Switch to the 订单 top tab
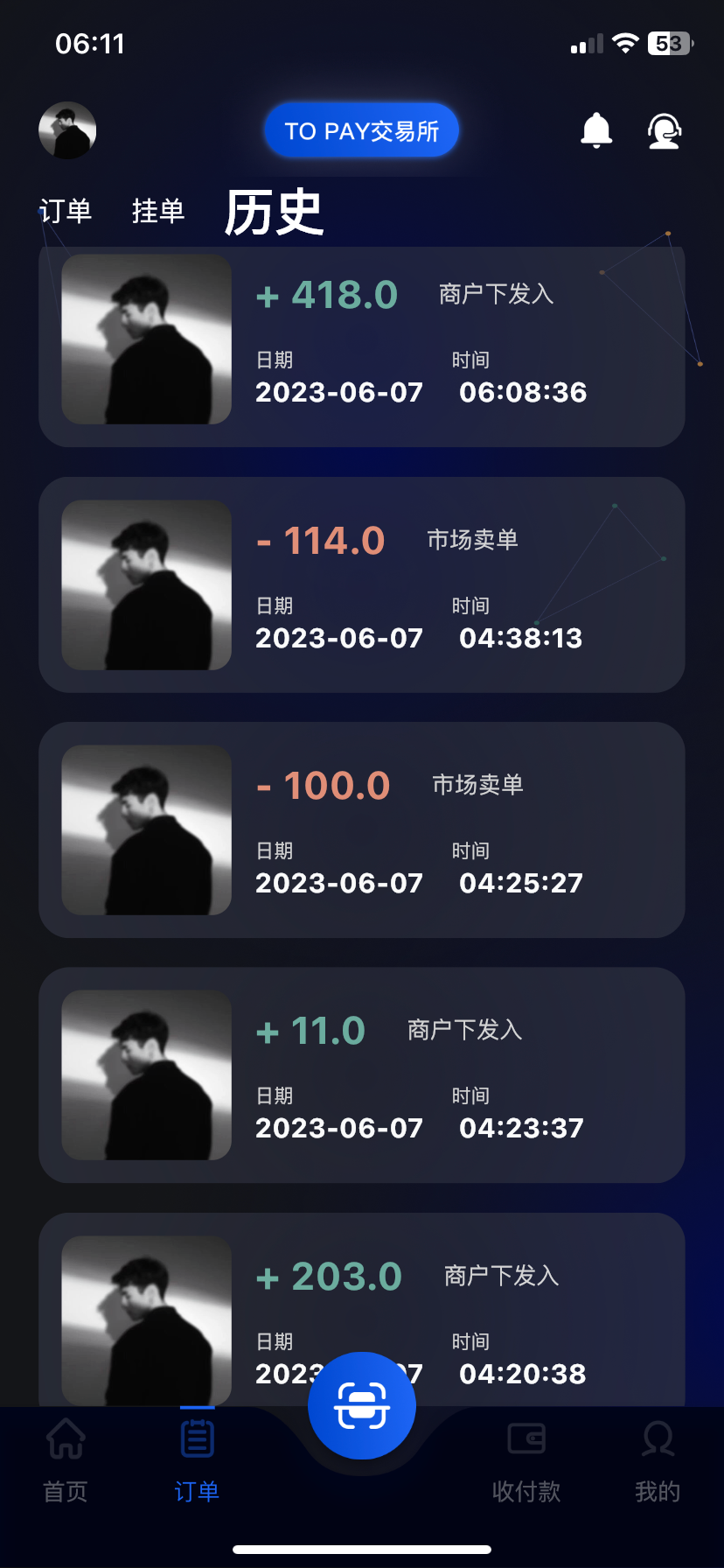This screenshot has height=1568, width=724. (x=66, y=211)
